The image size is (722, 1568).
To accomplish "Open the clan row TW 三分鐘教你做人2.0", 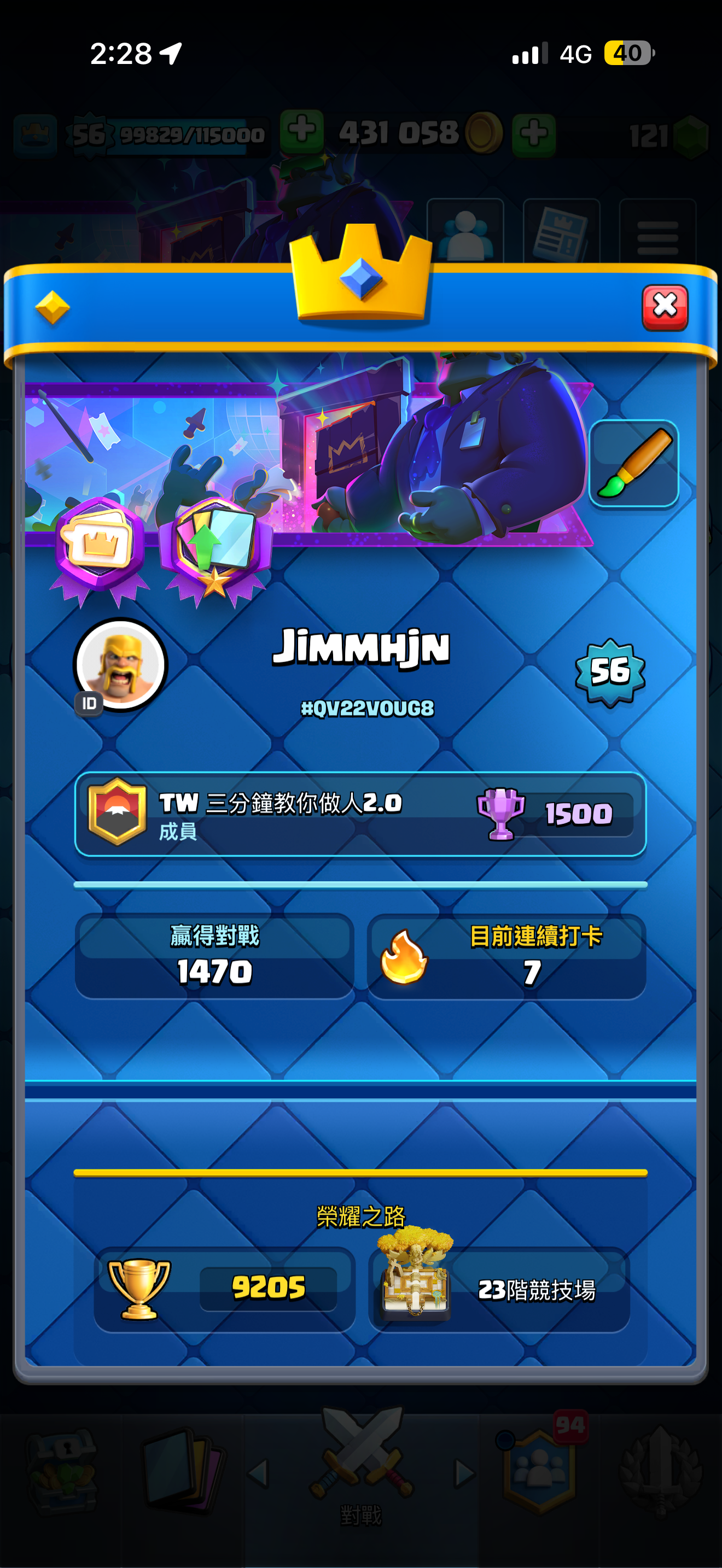I will [360, 814].
